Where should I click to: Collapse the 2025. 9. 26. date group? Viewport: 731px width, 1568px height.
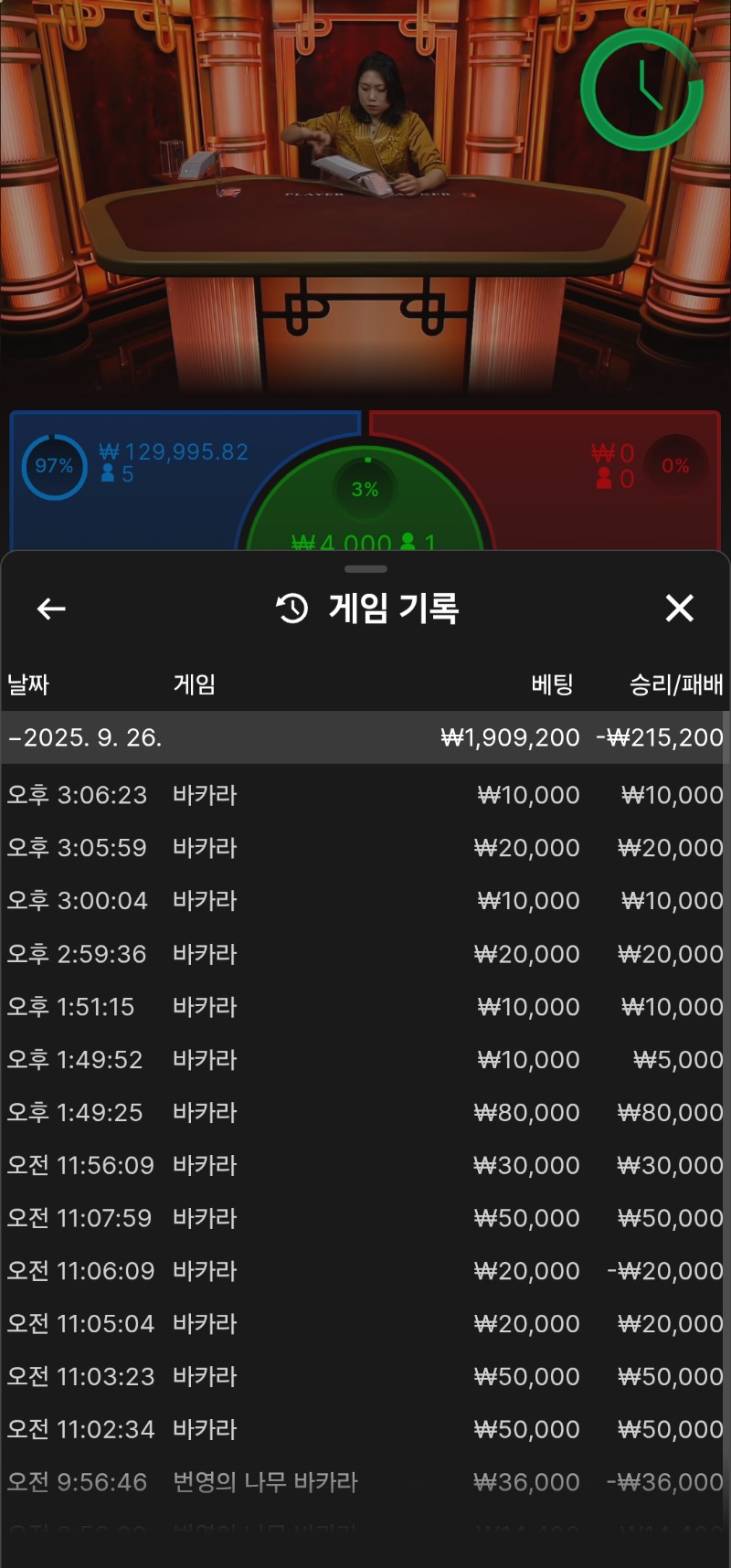pyautogui.click(x=365, y=737)
